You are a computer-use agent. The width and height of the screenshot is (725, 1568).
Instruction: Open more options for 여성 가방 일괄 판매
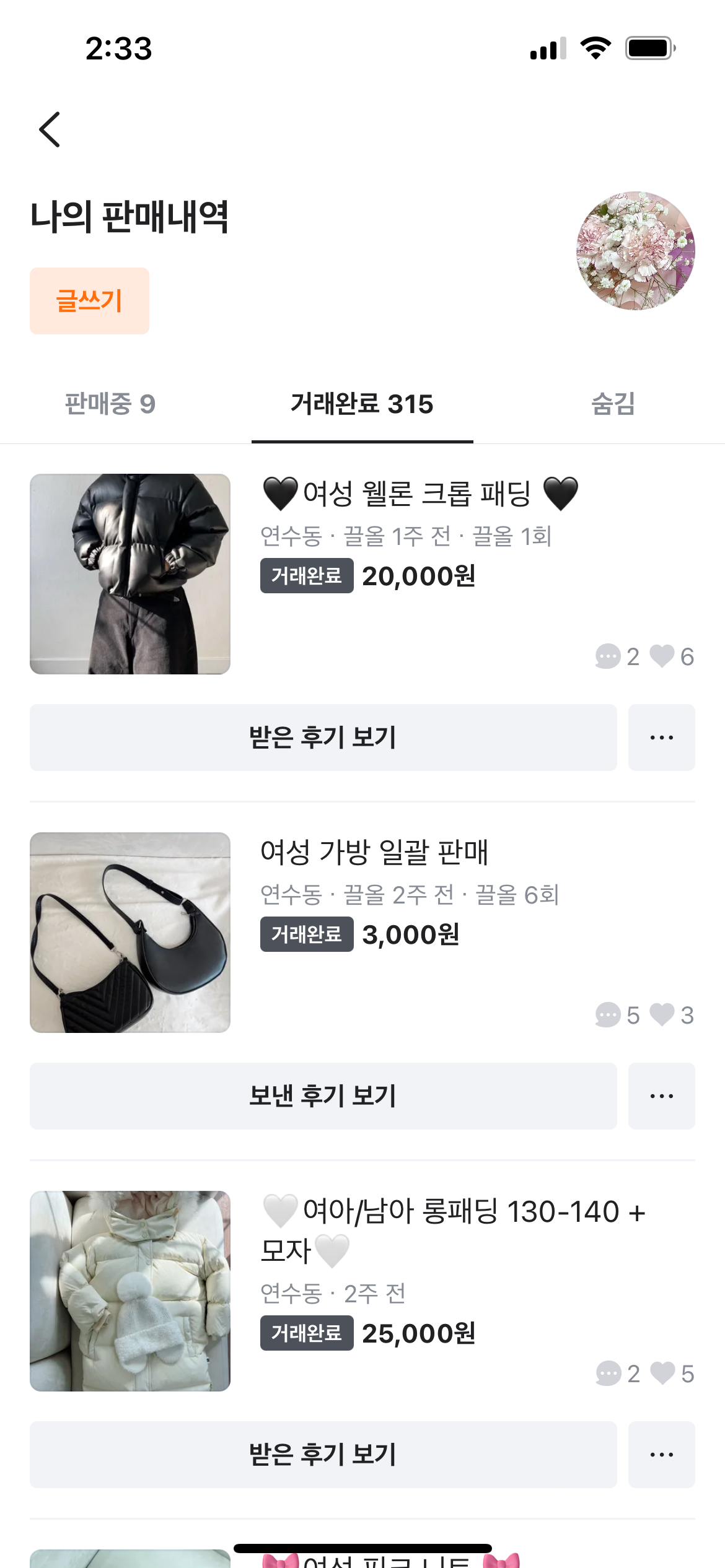tap(661, 1096)
